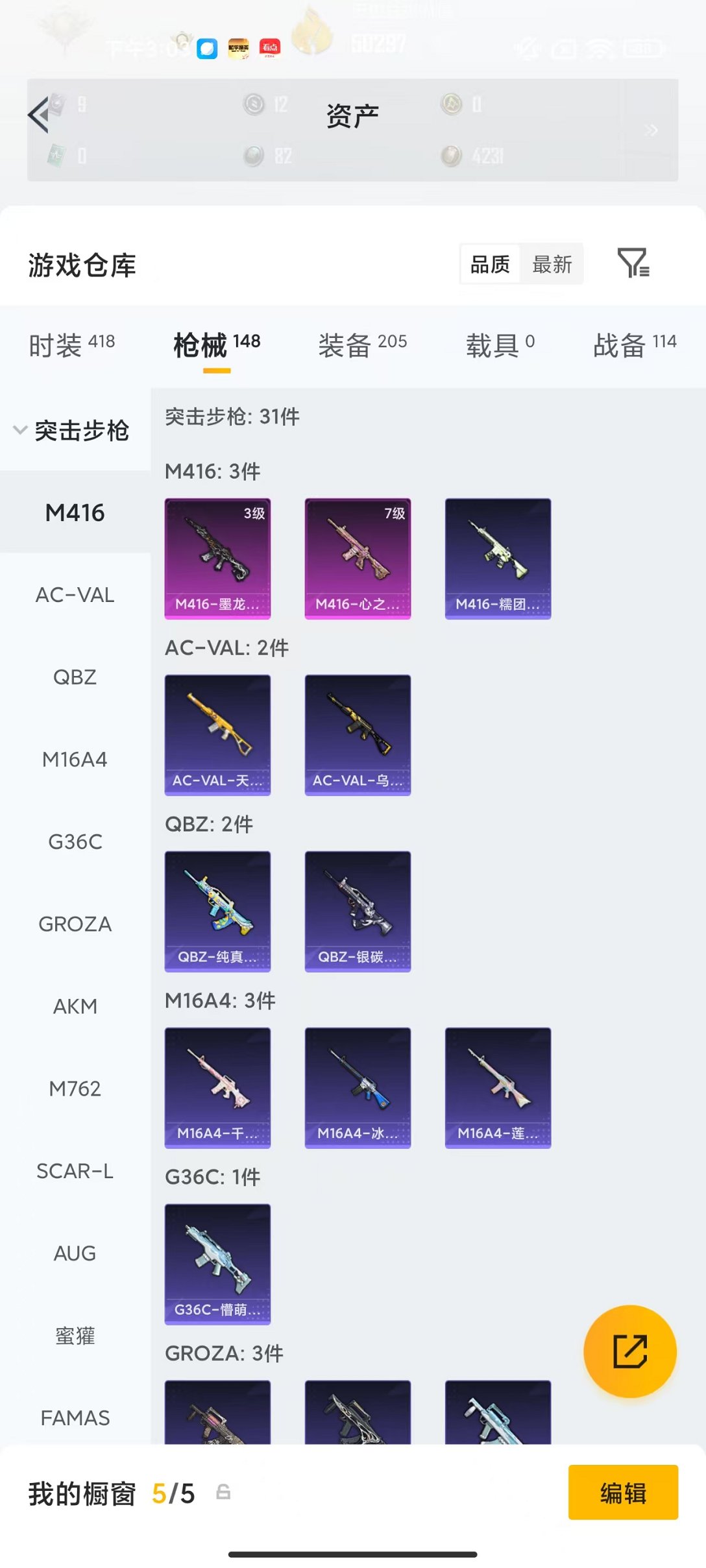View the AC-VAL-天 skin card
This screenshot has width=706, height=1568.
[x=217, y=735]
